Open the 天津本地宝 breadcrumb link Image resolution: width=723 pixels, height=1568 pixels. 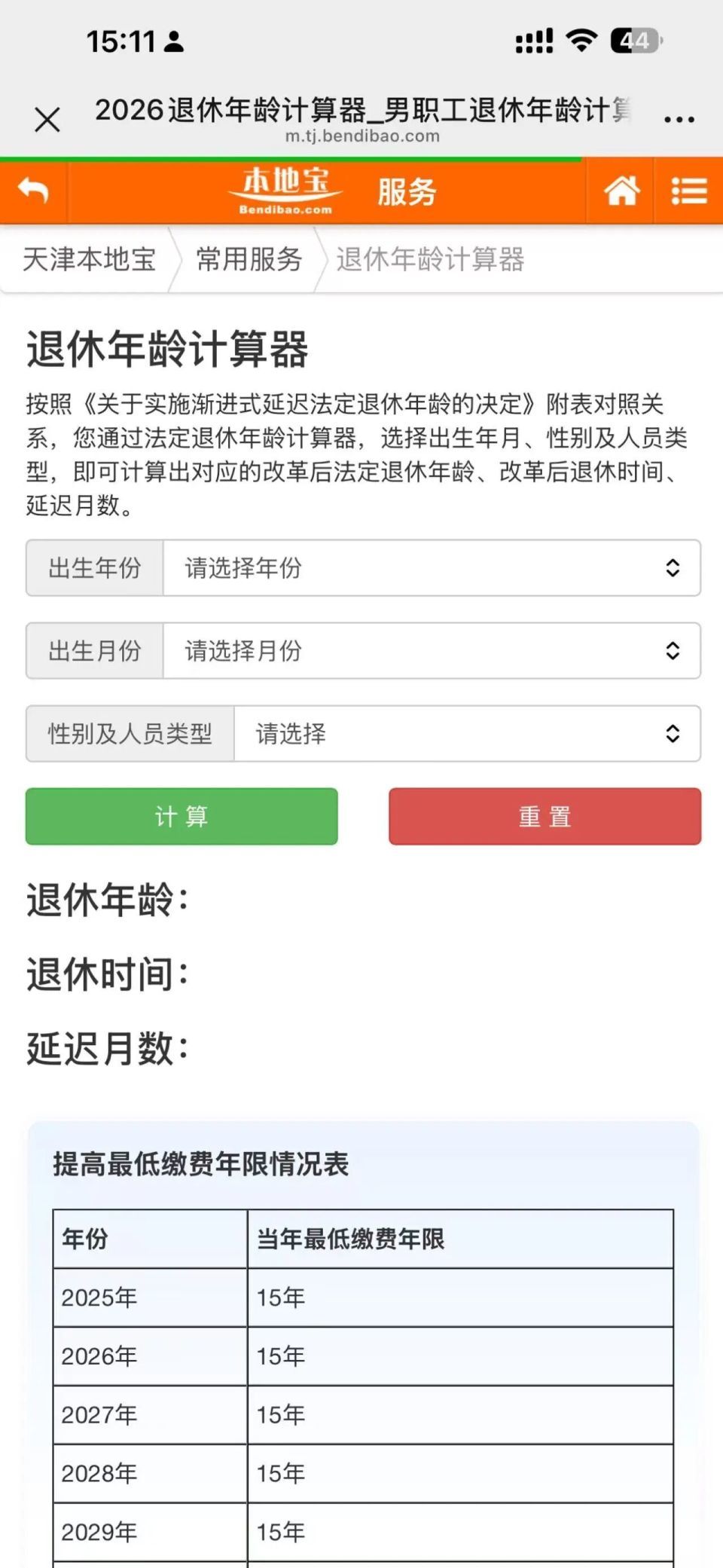pos(89,259)
